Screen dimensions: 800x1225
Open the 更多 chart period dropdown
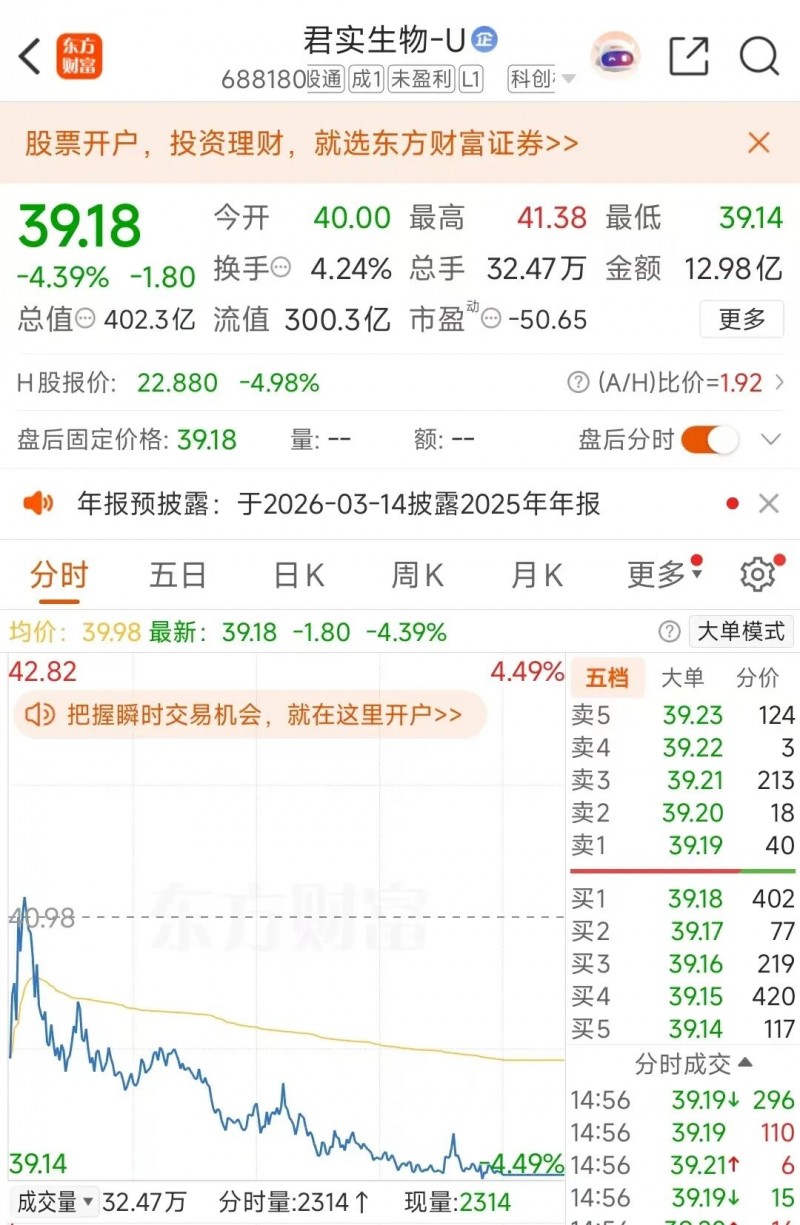(x=663, y=575)
